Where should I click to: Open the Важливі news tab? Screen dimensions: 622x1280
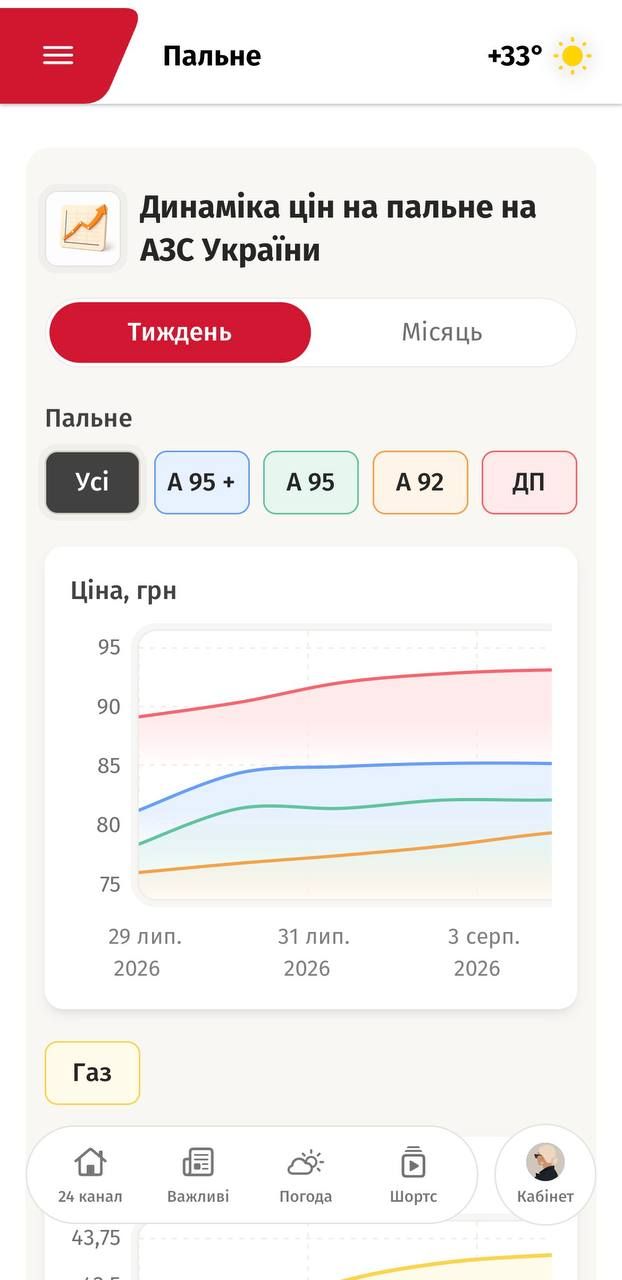(x=198, y=1175)
